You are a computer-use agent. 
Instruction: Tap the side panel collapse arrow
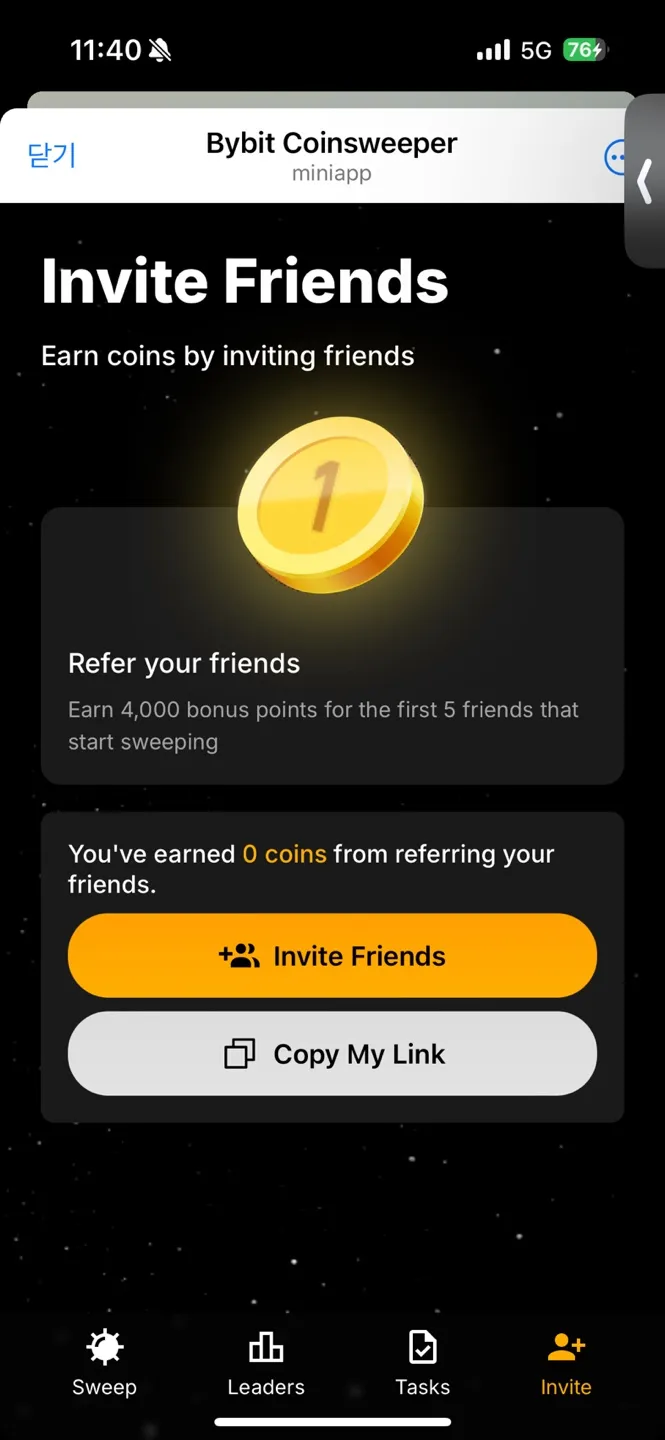pyautogui.click(x=645, y=182)
